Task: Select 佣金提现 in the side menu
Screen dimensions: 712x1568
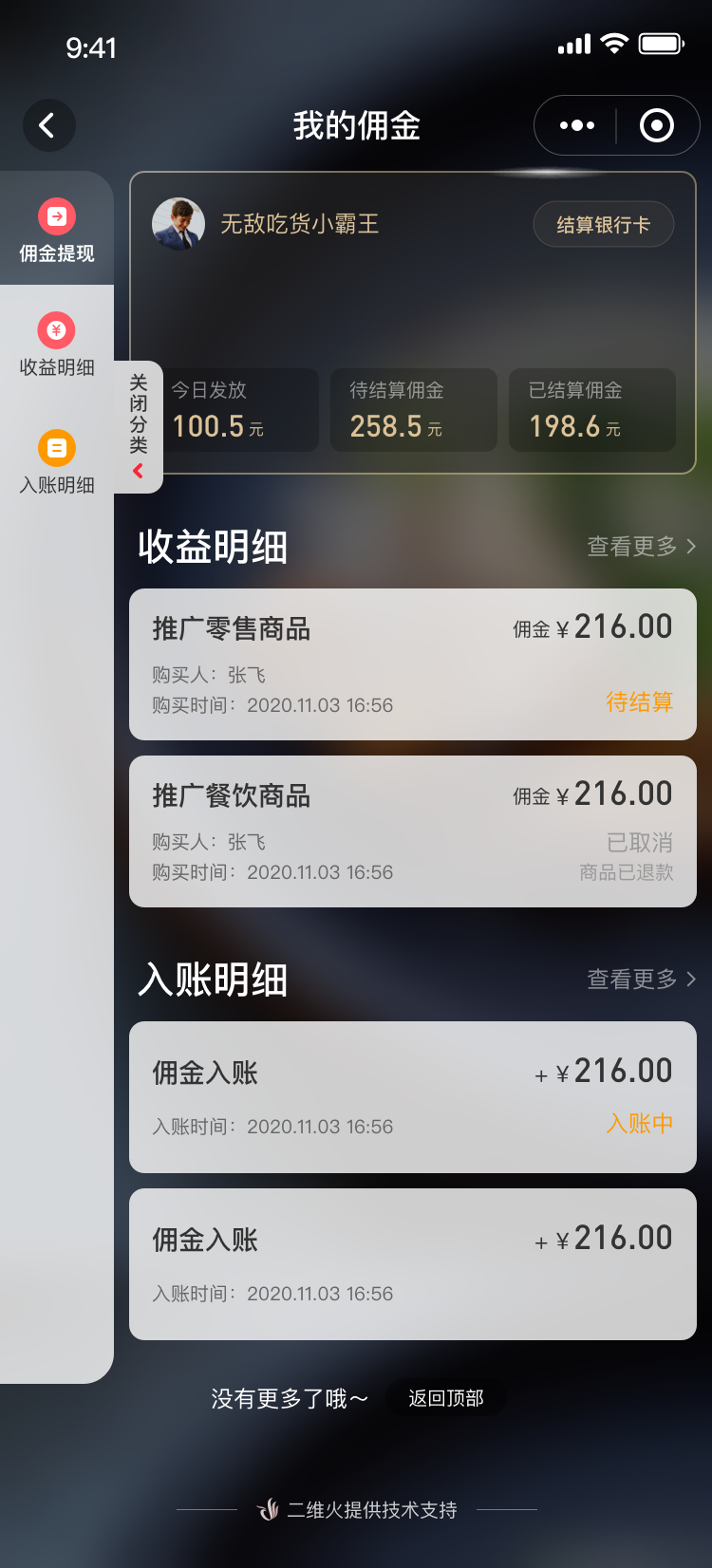Action: 57,230
